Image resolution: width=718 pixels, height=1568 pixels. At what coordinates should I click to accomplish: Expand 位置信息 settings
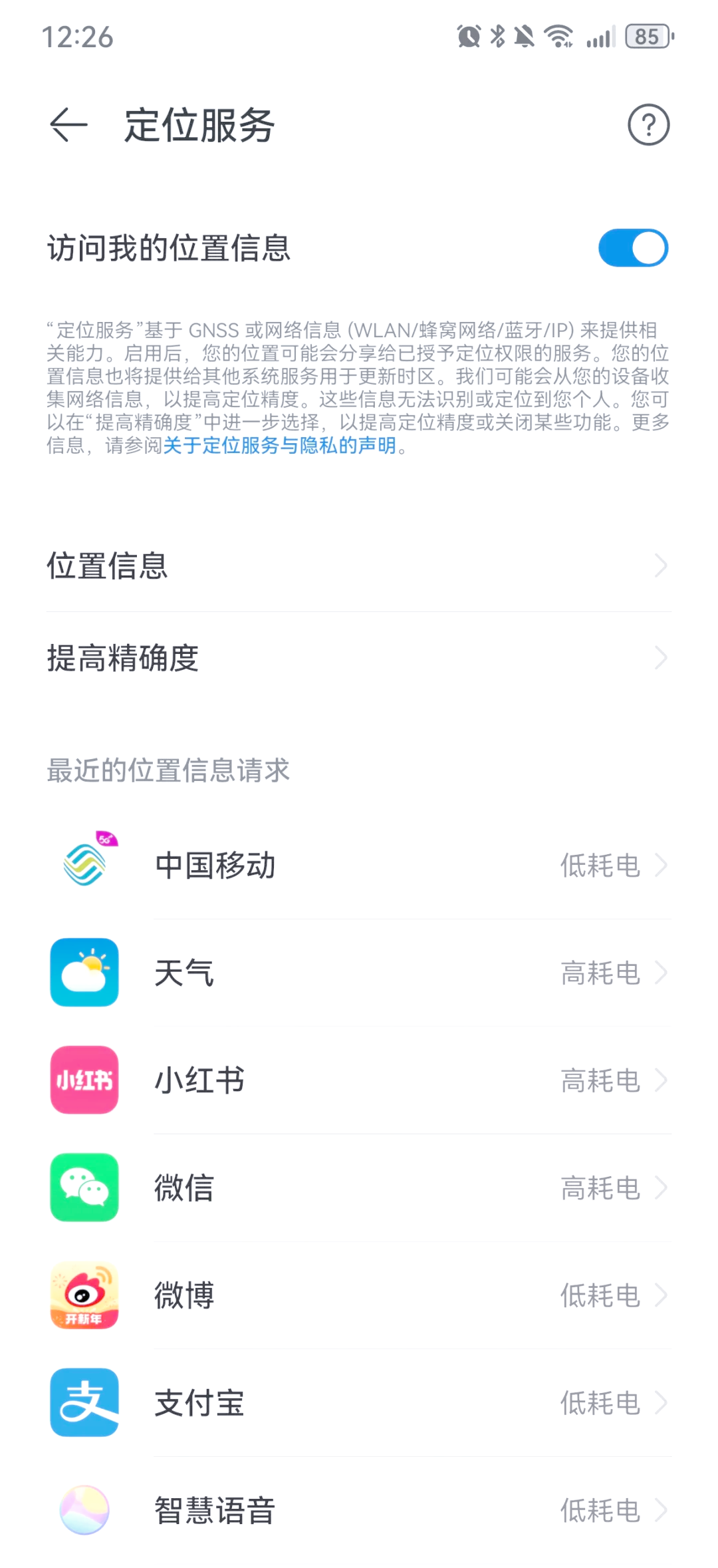pos(359,566)
